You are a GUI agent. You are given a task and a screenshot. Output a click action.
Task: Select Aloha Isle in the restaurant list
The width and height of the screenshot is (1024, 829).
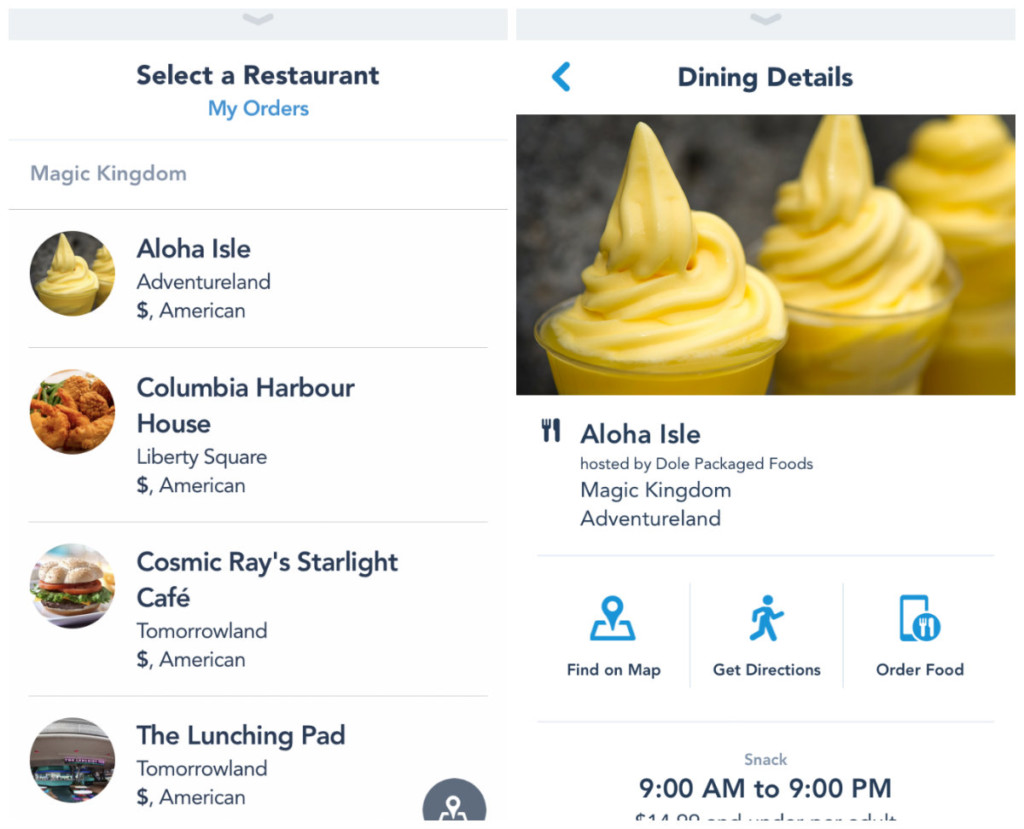[258, 278]
